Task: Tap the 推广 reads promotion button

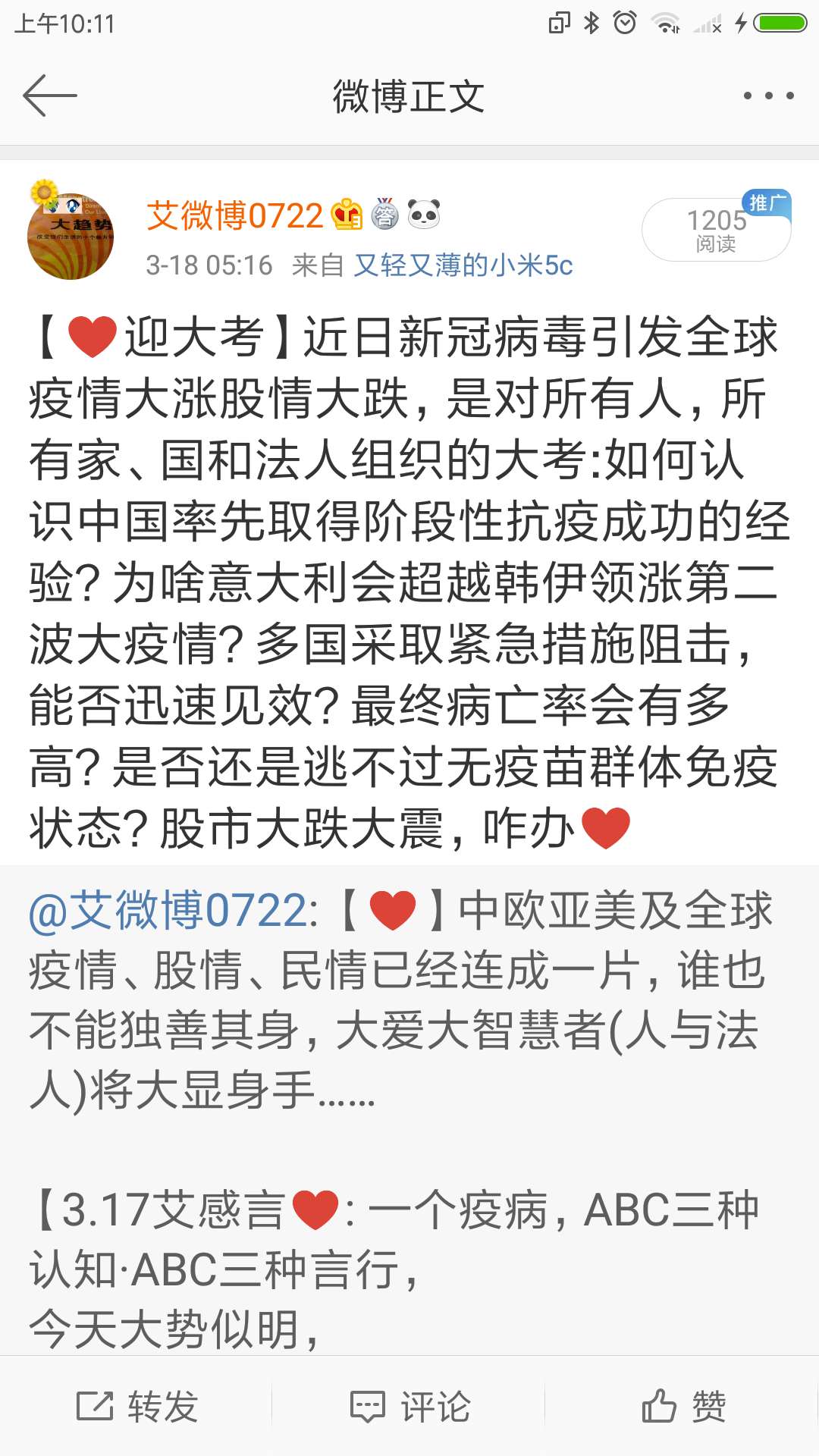Action: [x=716, y=230]
